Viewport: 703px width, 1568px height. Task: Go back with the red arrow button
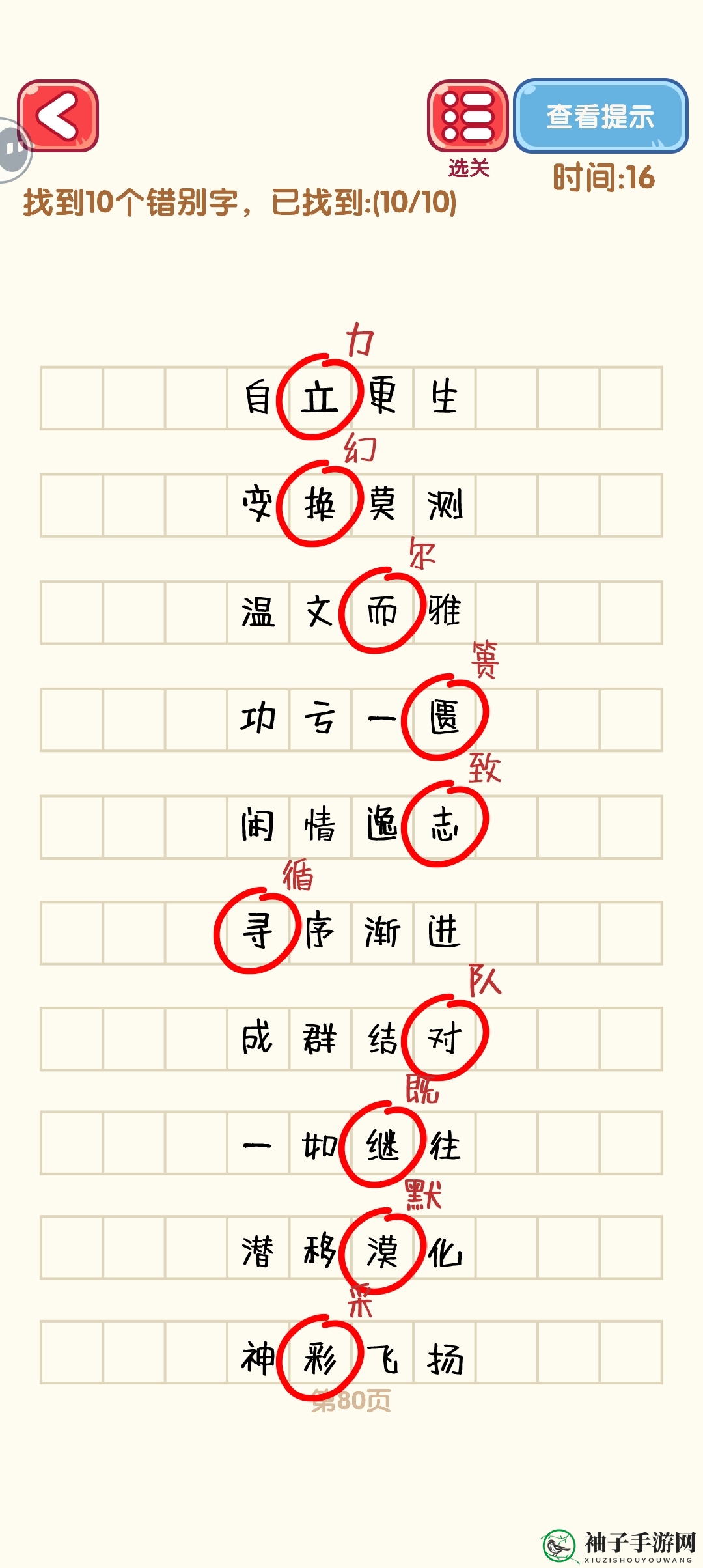pyautogui.click(x=58, y=116)
